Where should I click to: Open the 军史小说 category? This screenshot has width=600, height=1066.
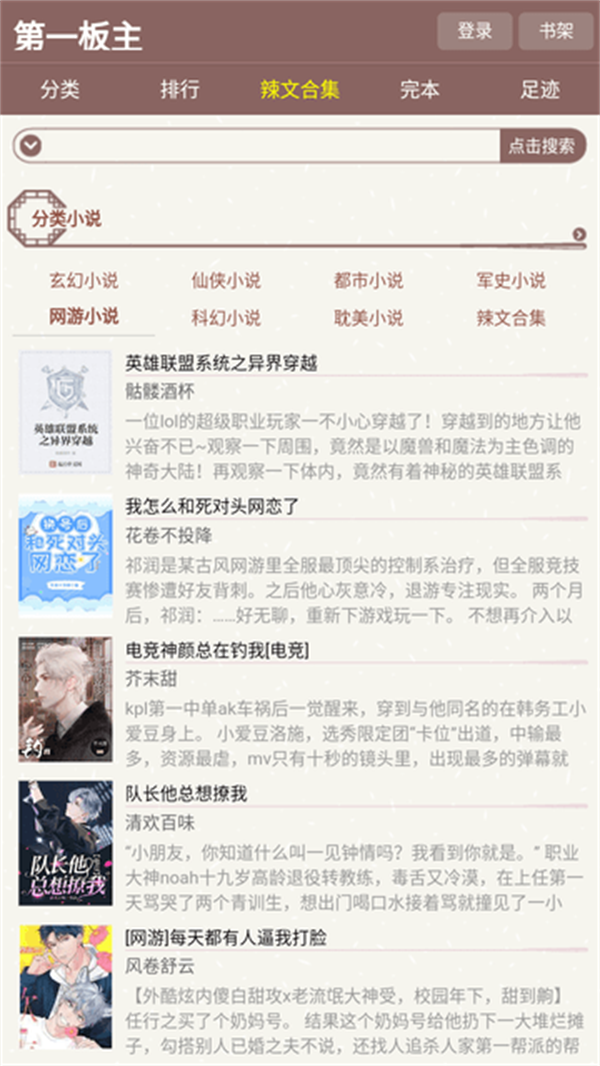511,280
